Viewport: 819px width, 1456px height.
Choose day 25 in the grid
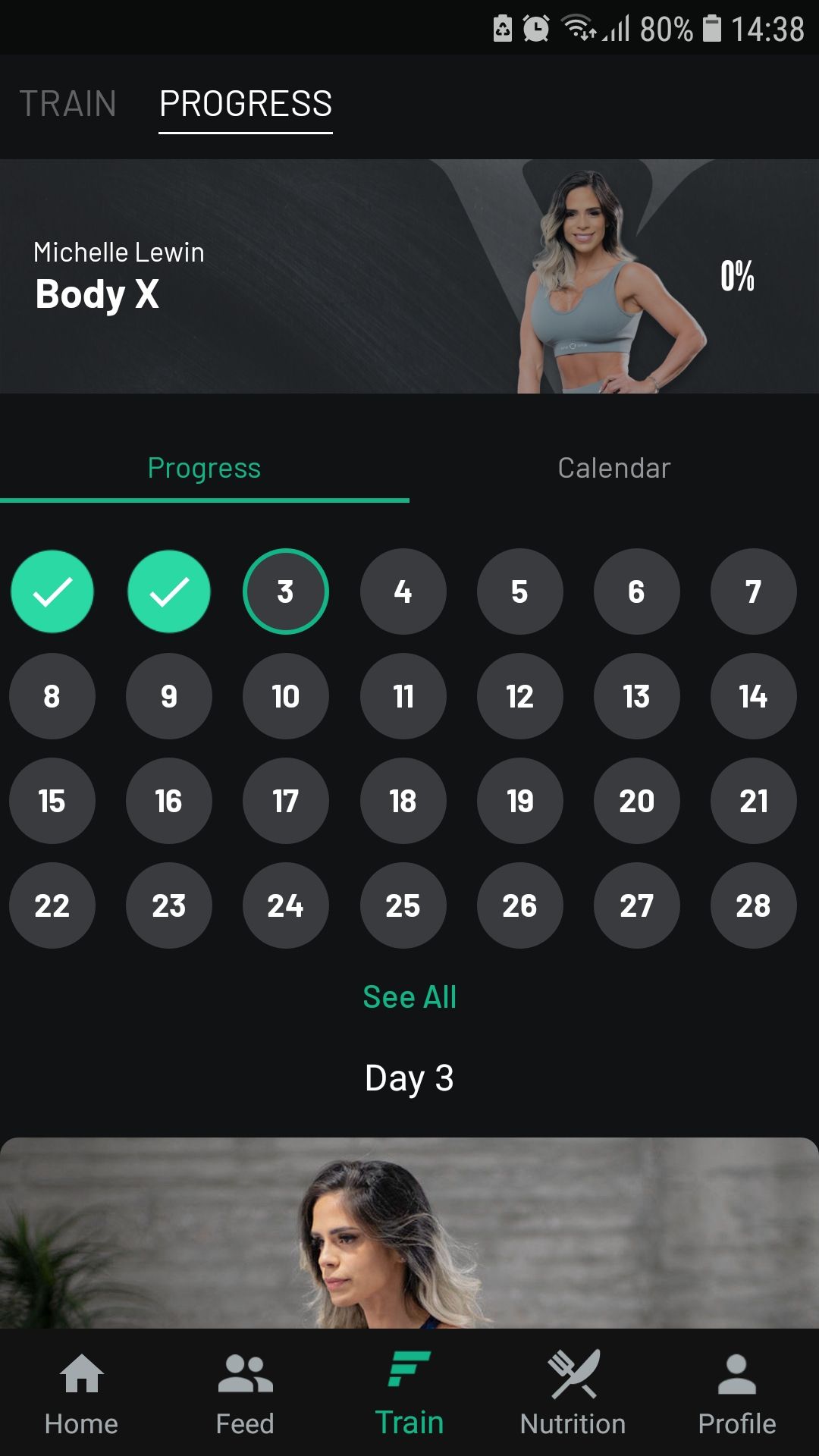click(x=403, y=905)
